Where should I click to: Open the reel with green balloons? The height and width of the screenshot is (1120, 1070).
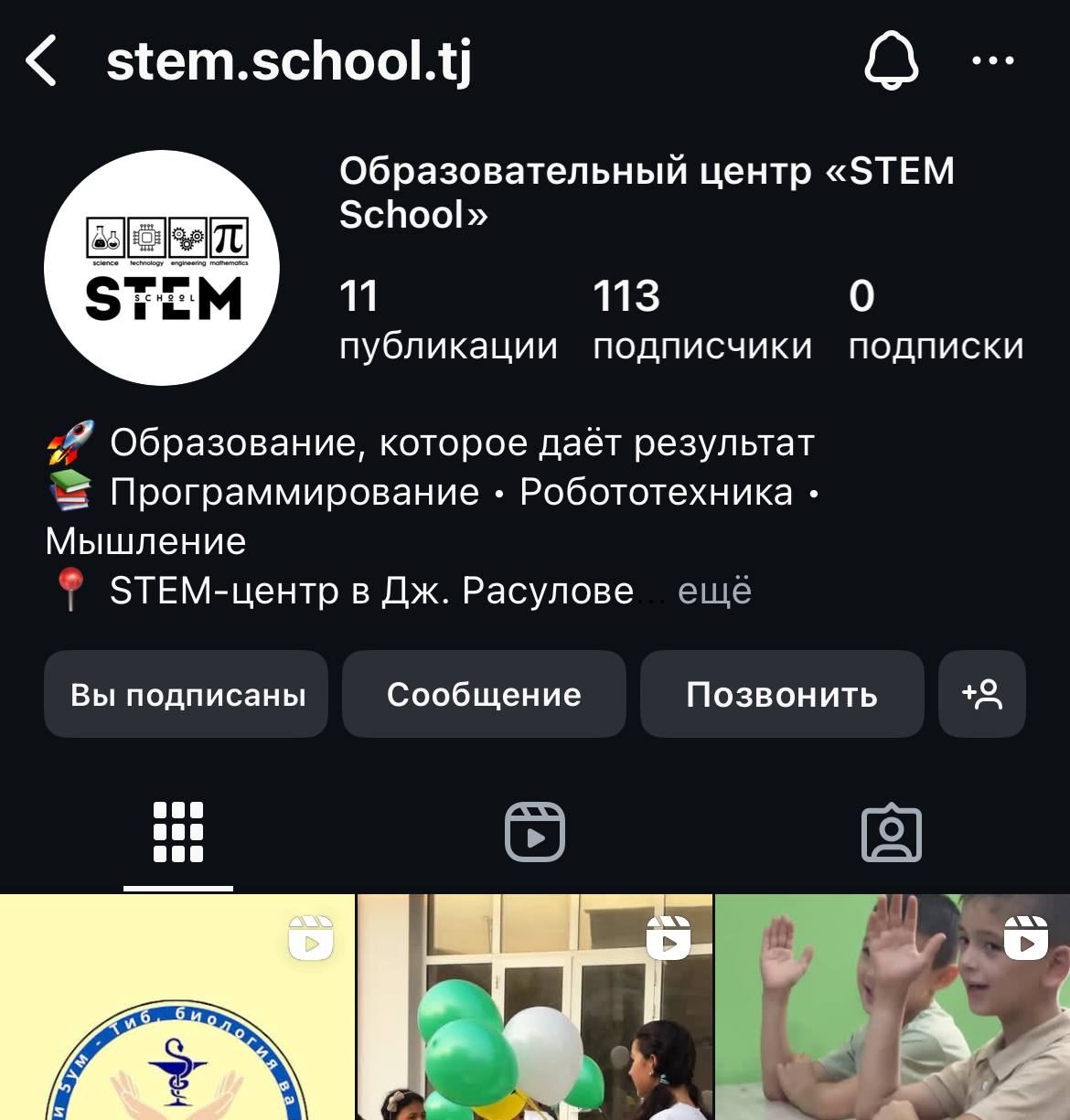pyautogui.click(x=534, y=1008)
